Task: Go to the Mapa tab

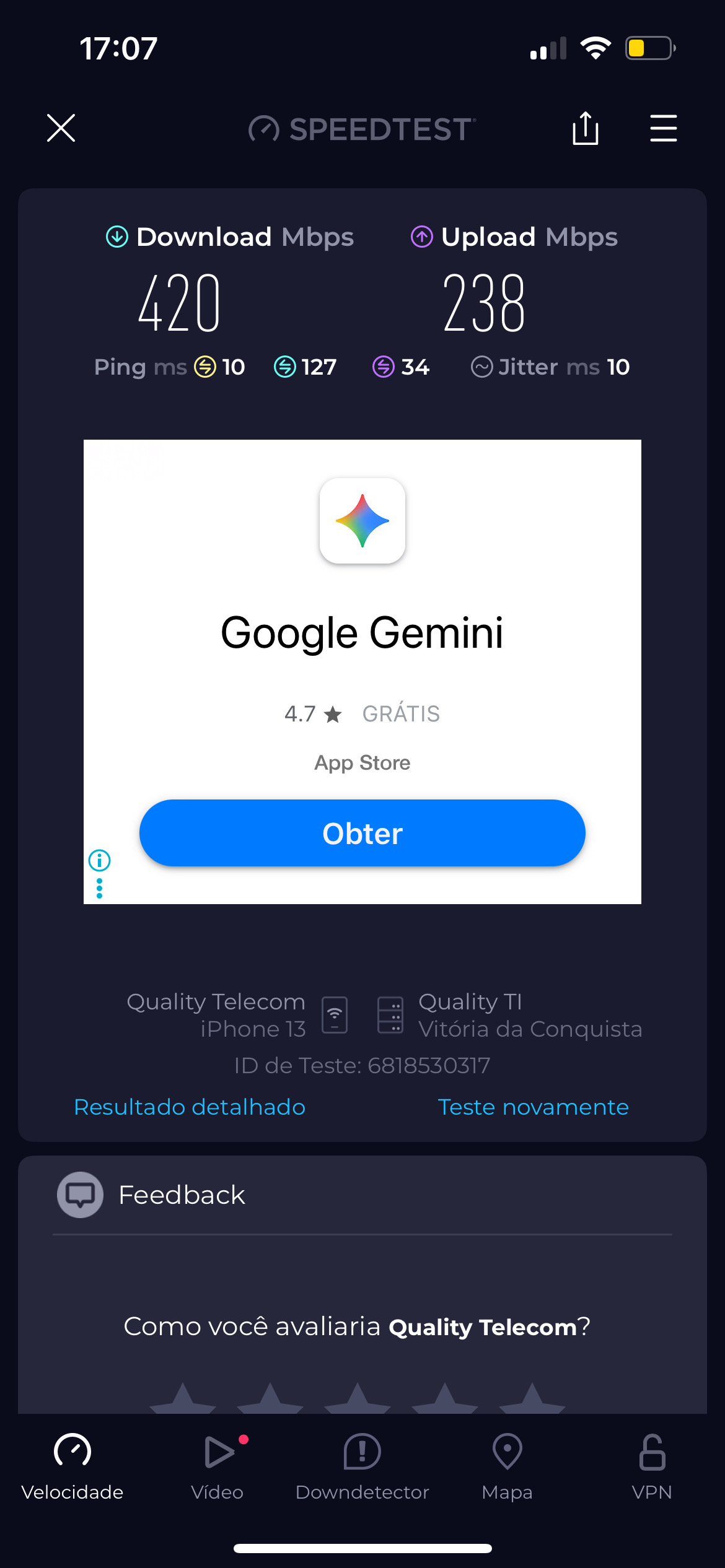Action: 507,1465
